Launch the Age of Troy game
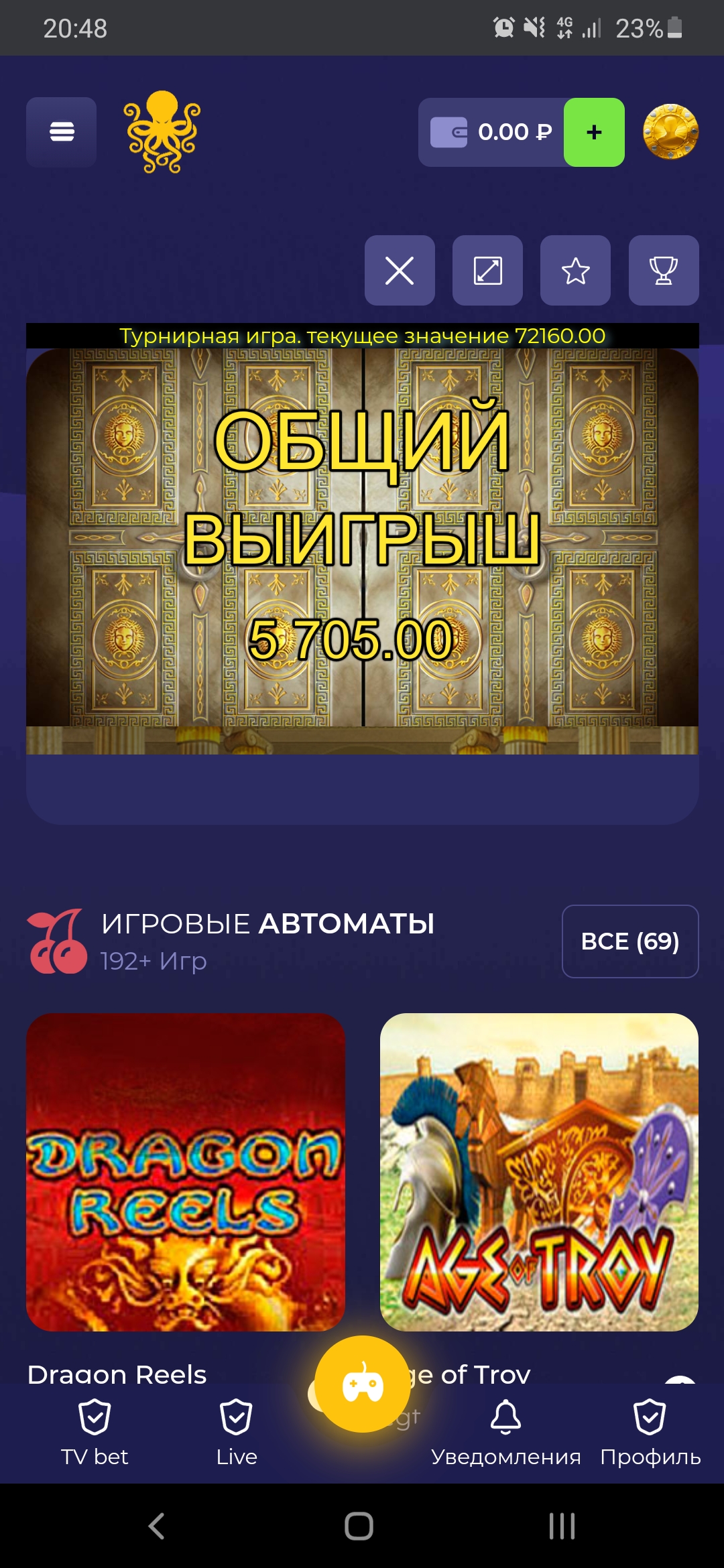The image size is (724, 1568). click(539, 1172)
